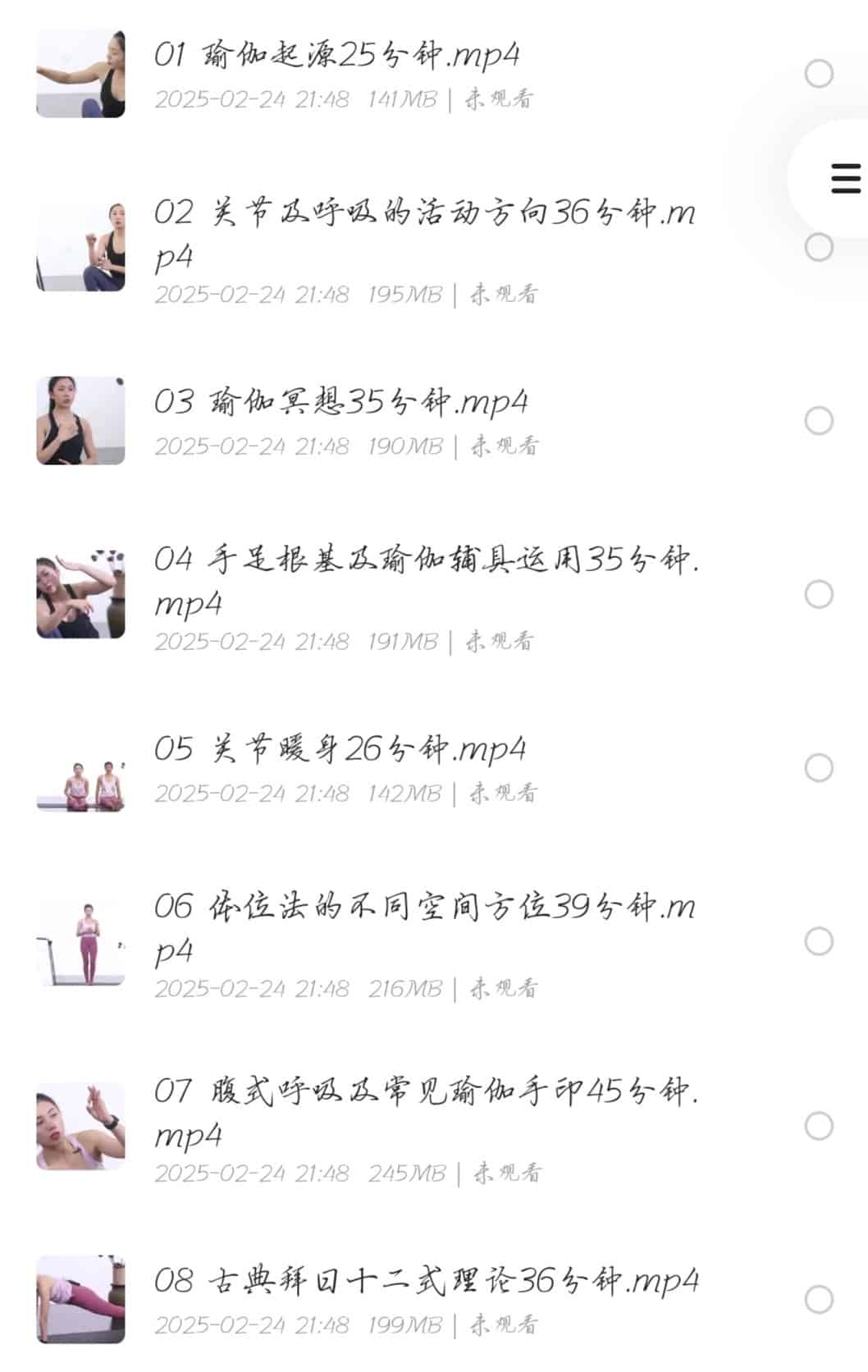
Task: Open 05 关节暖身26分钟.mp4
Action: (x=340, y=750)
